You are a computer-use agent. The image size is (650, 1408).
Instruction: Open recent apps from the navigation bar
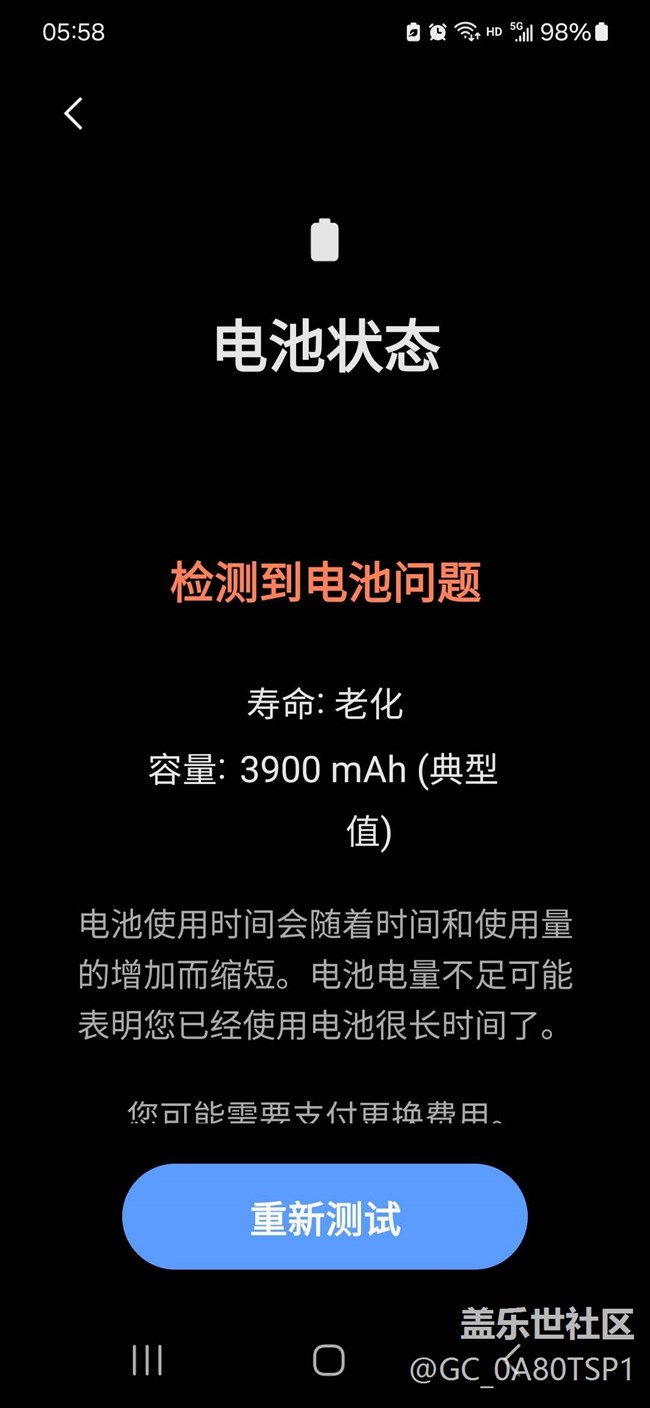[147, 1360]
